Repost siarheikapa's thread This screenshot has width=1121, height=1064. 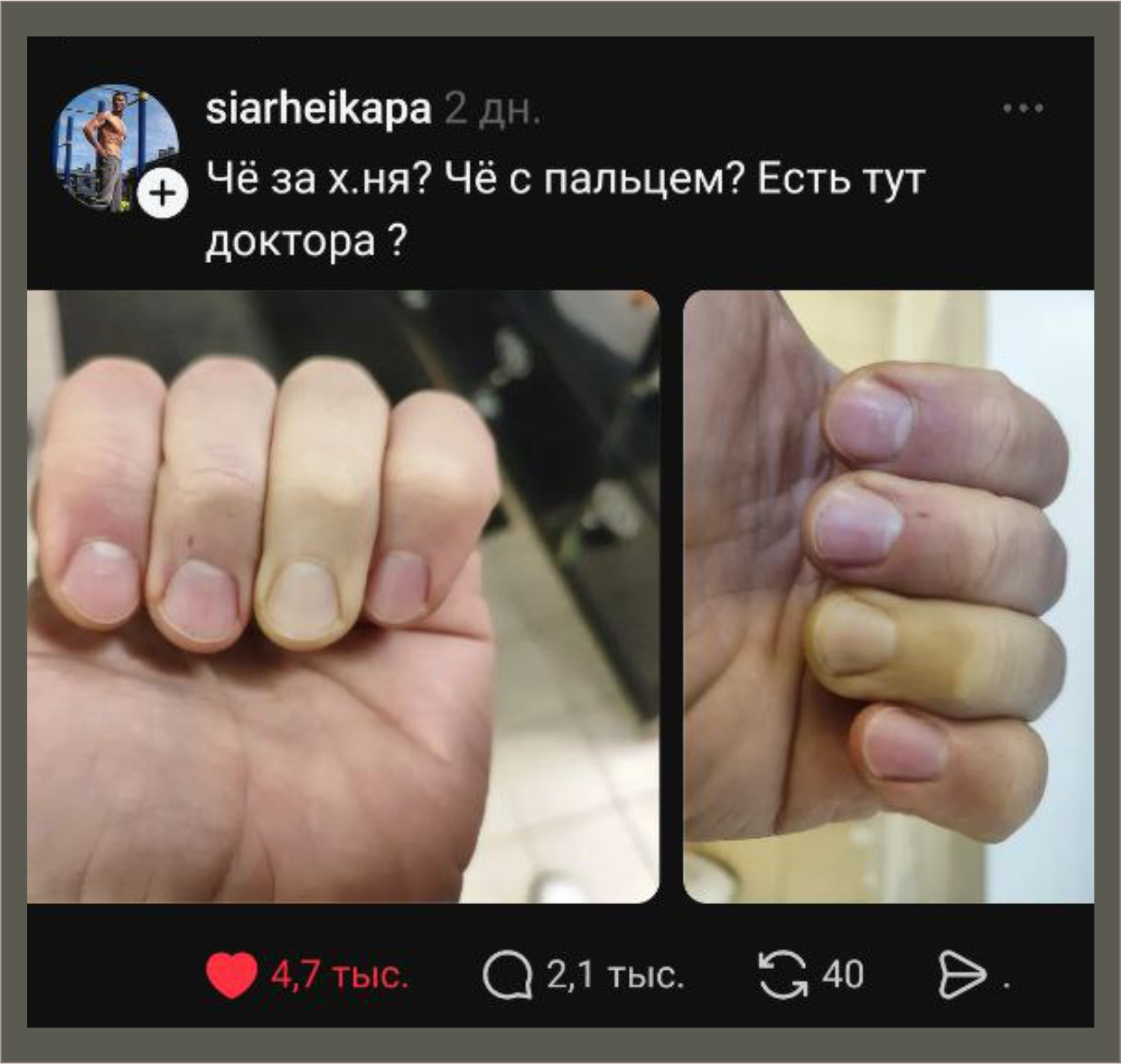pyautogui.click(x=782, y=975)
